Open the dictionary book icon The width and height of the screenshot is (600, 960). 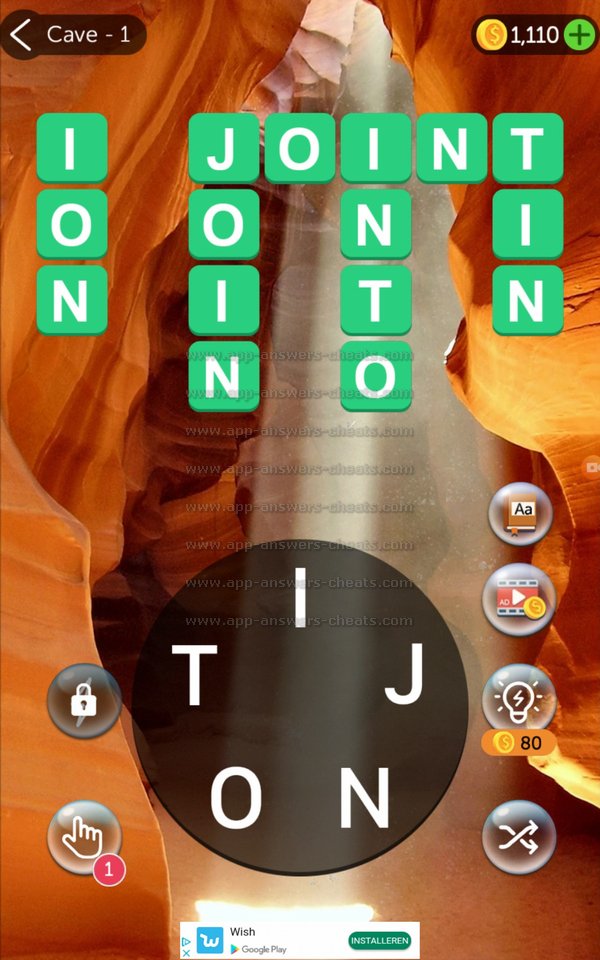tap(520, 514)
